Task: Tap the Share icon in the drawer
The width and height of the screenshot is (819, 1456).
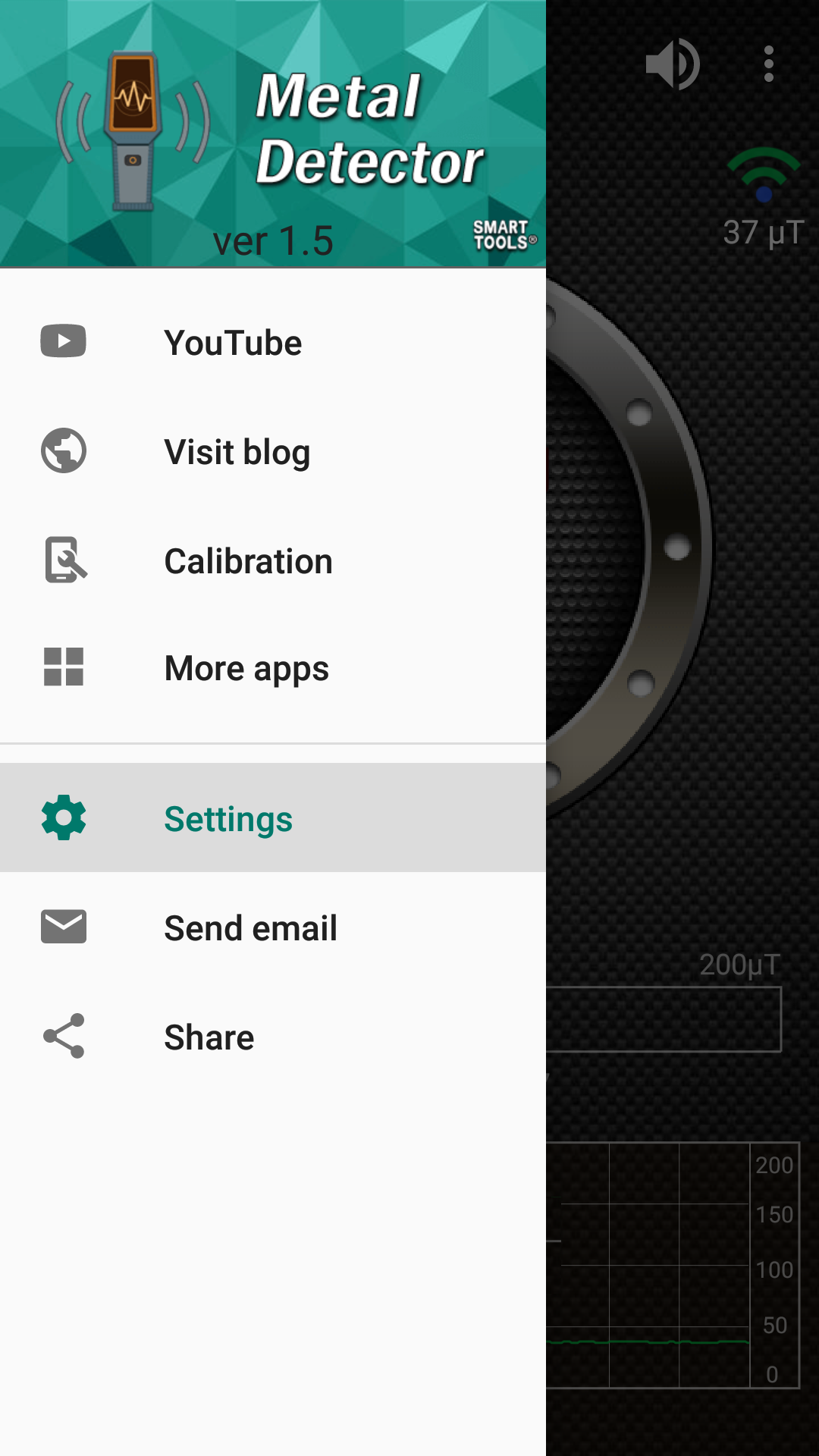Action: (x=63, y=1036)
